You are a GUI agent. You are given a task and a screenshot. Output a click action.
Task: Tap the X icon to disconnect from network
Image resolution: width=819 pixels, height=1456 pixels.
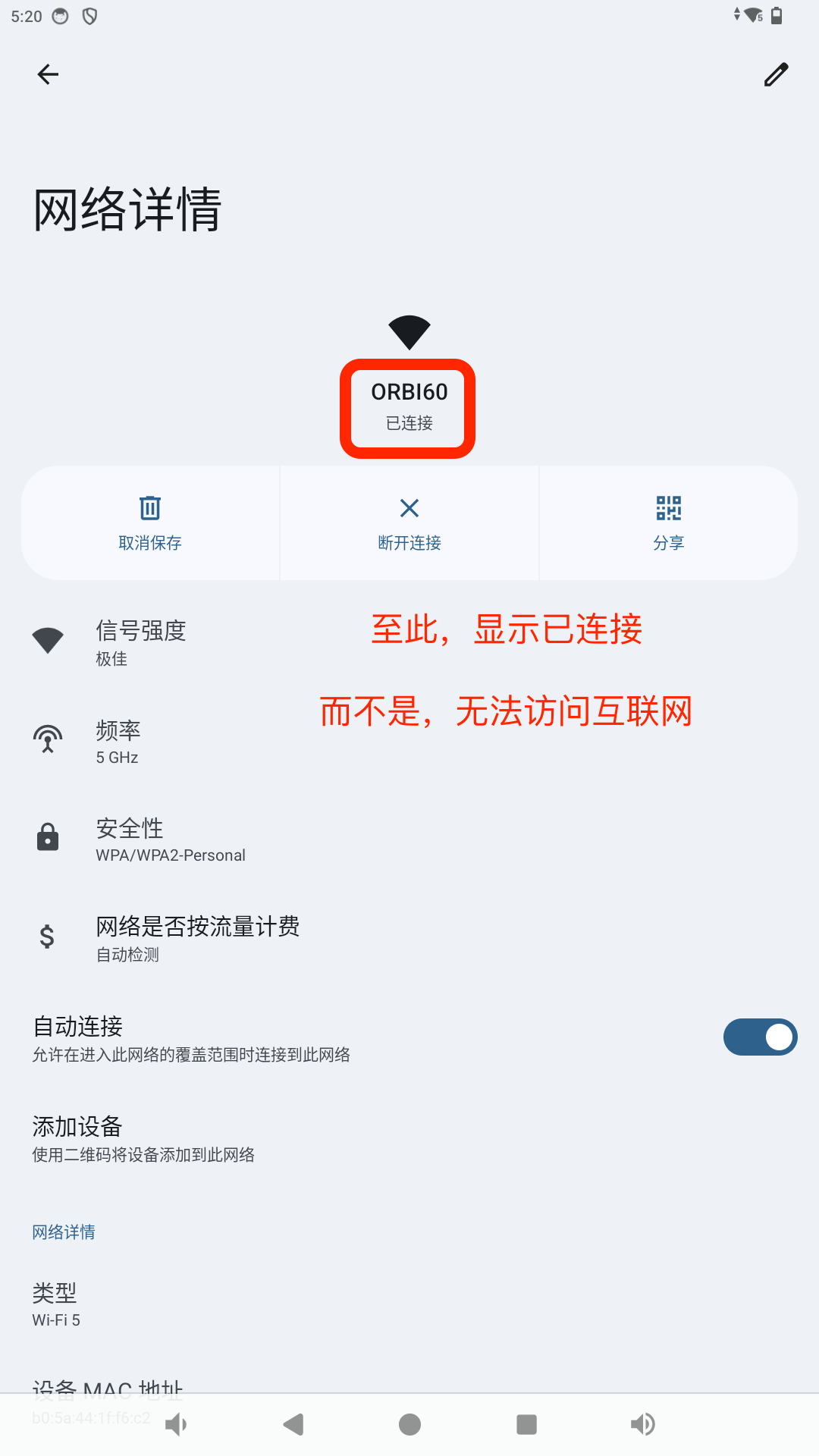pyautogui.click(x=409, y=508)
